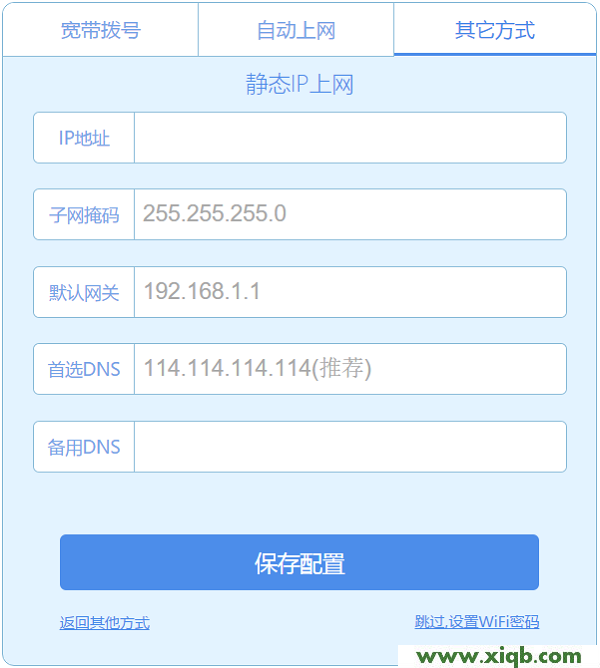
Task: Edit the 首选DNS field
Action: pyautogui.click(x=350, y=369)
